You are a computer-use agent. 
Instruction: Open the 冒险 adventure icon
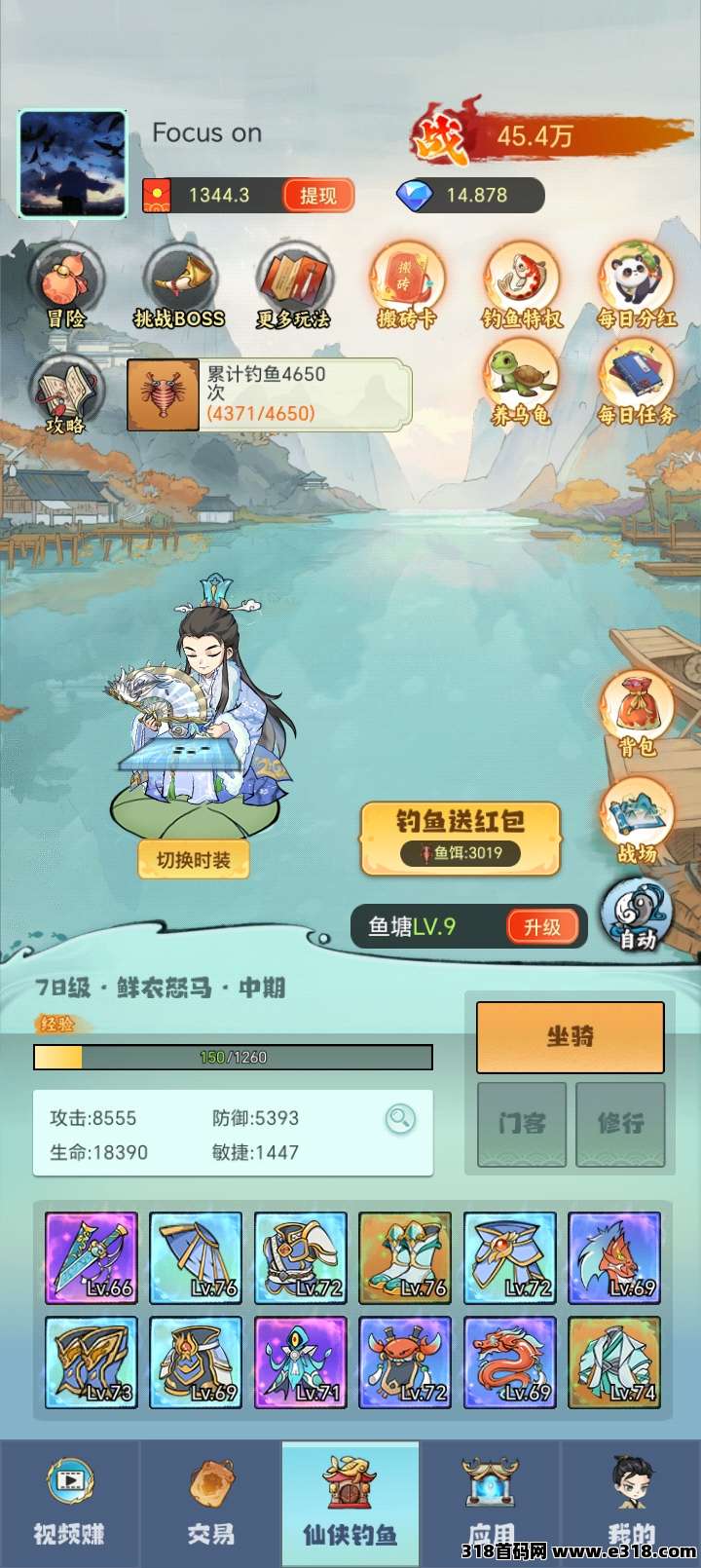(x=66, y=282)
